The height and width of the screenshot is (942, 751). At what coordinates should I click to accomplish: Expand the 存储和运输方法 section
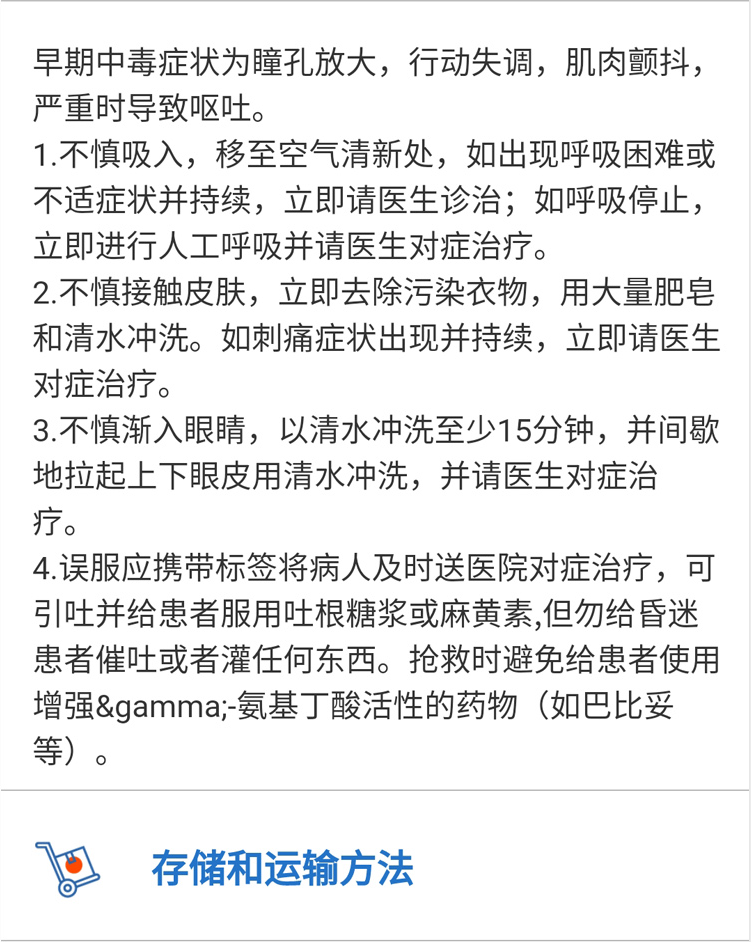(282, 867)
